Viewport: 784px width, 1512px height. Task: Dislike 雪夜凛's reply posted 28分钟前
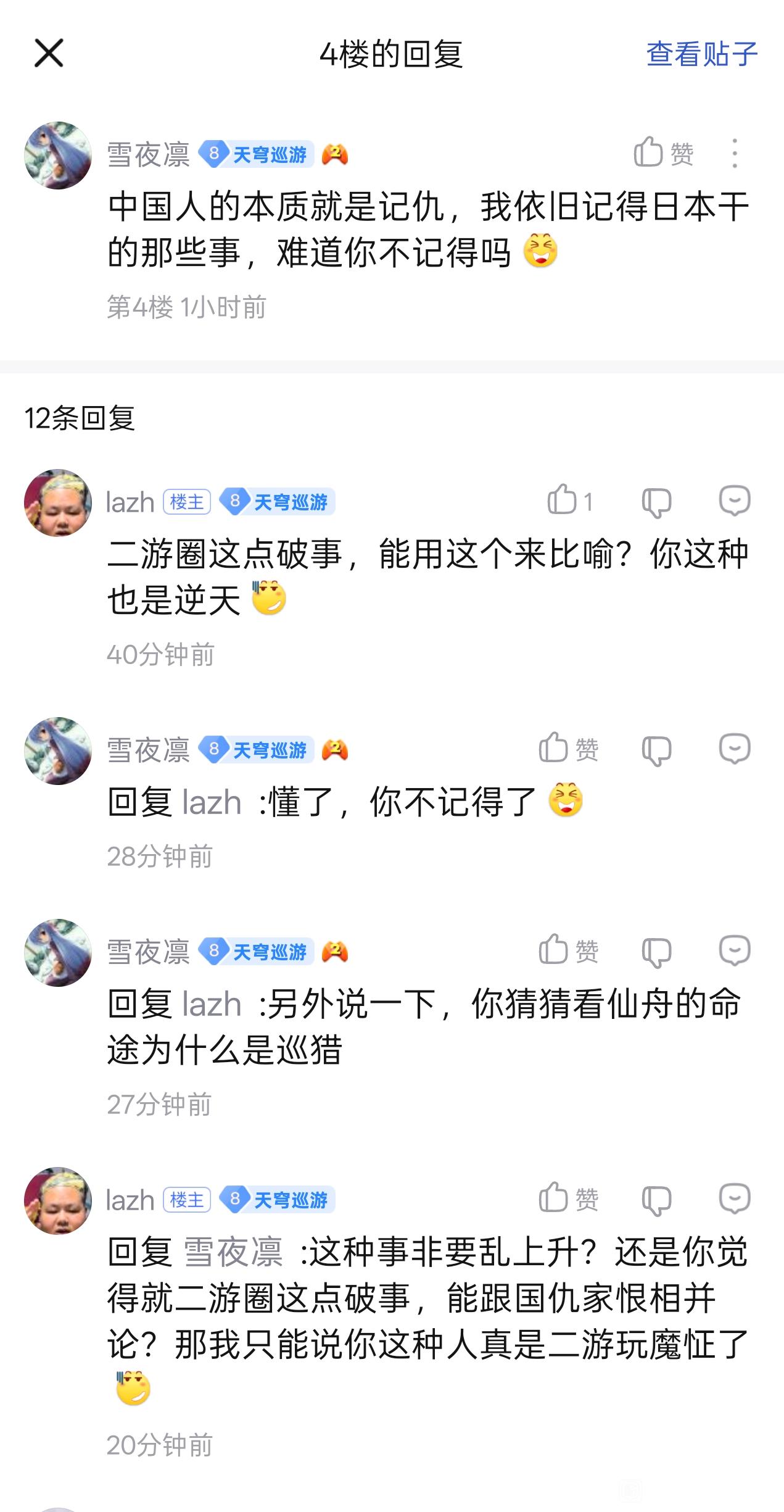pyautogui.click(x=656, y=750)
